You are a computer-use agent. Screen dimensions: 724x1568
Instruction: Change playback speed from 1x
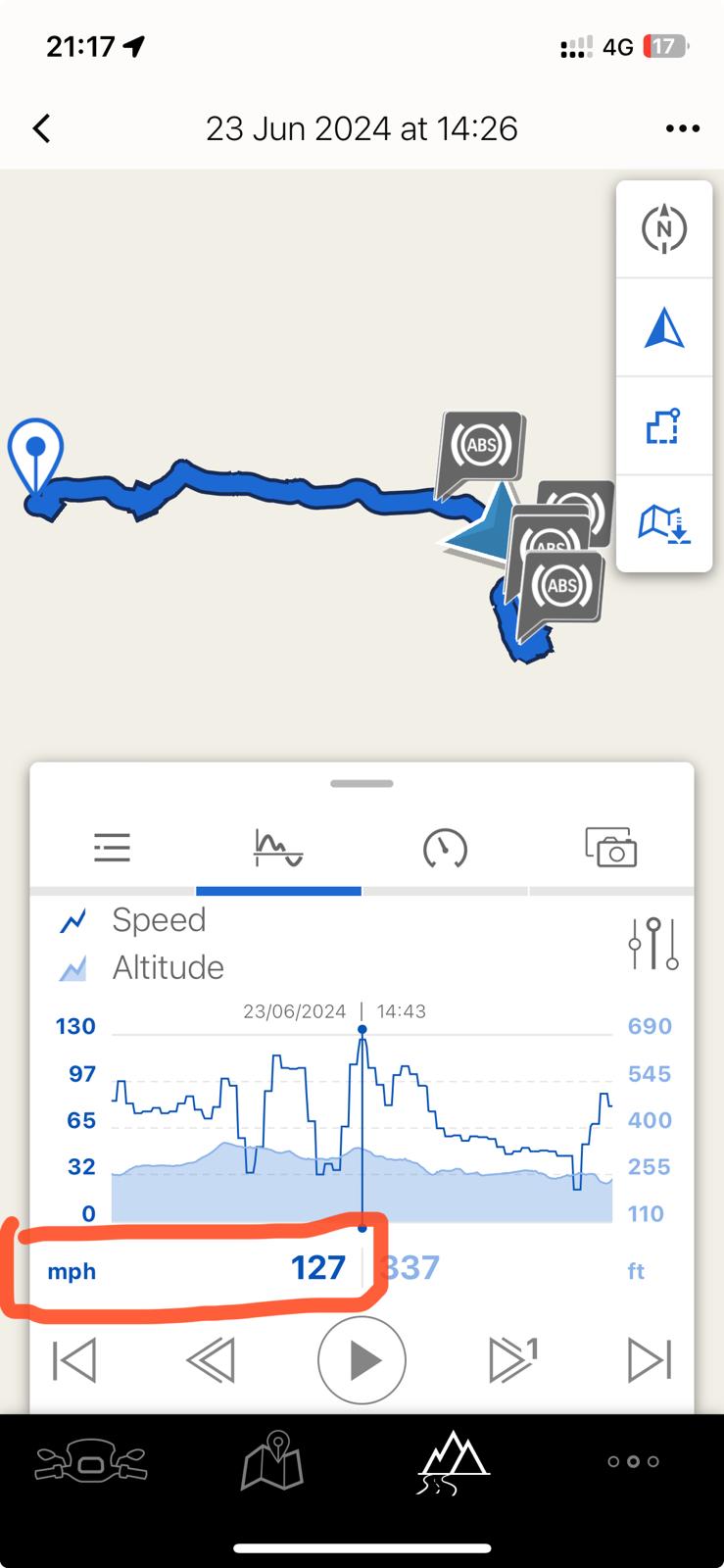click(x=512, y=1360)
